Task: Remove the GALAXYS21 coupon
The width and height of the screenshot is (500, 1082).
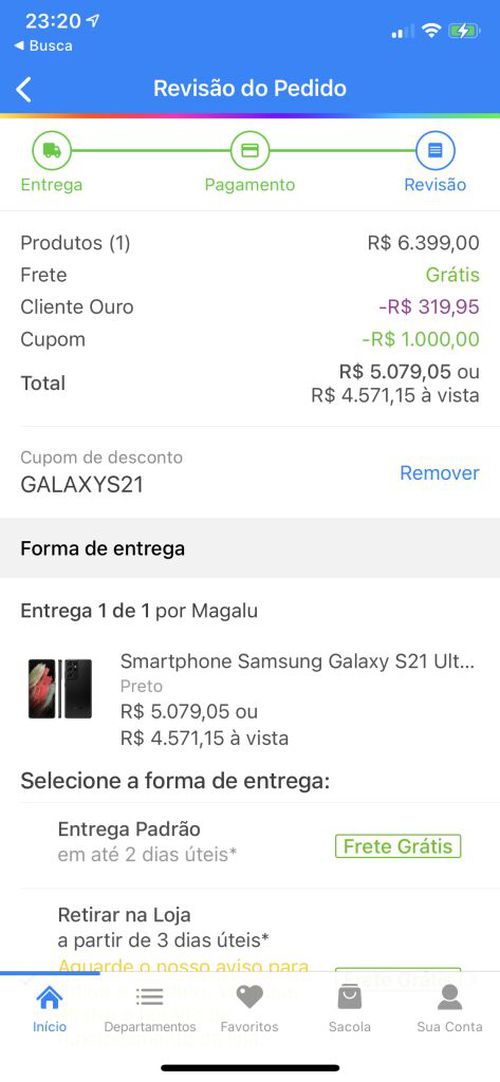Action: (439, 473)
